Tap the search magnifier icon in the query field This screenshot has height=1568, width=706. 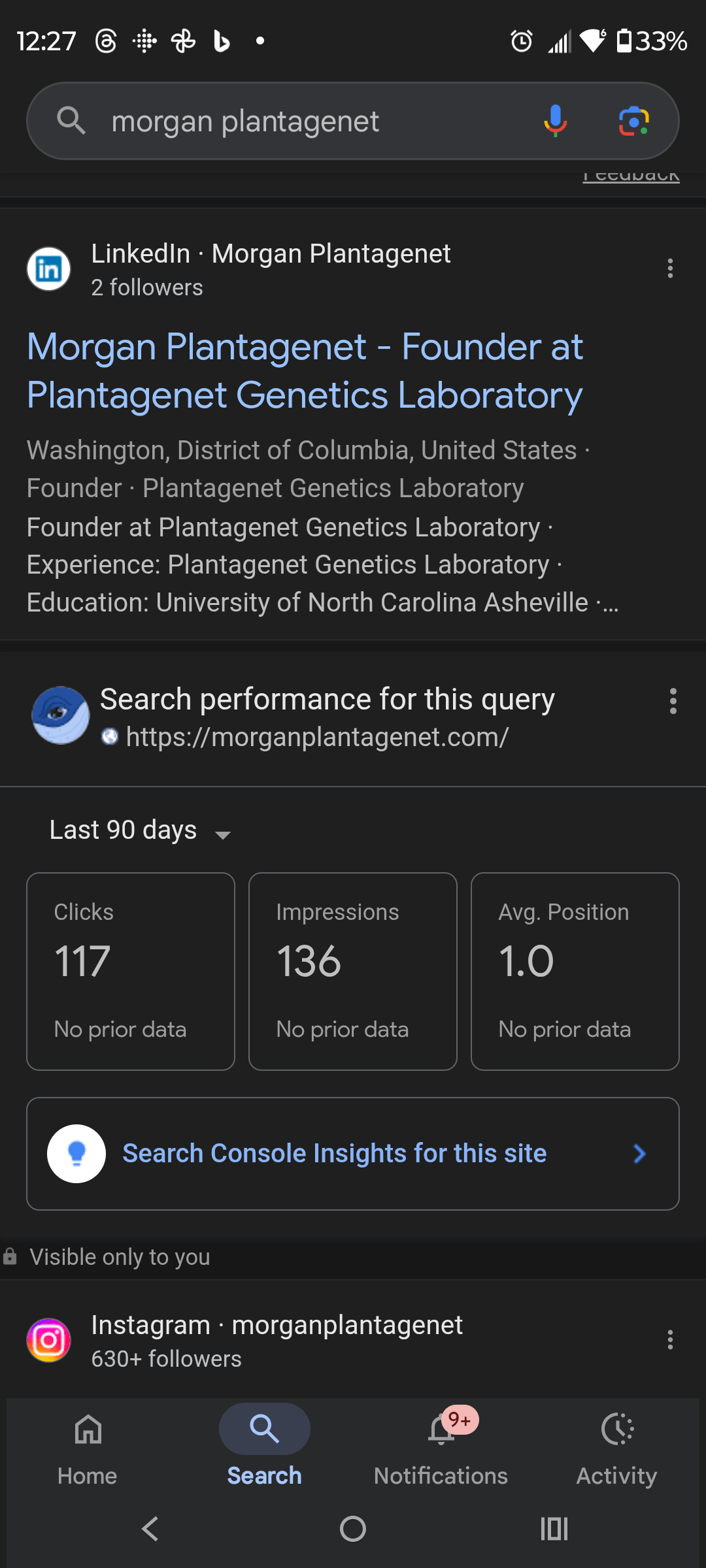point(72,120)
